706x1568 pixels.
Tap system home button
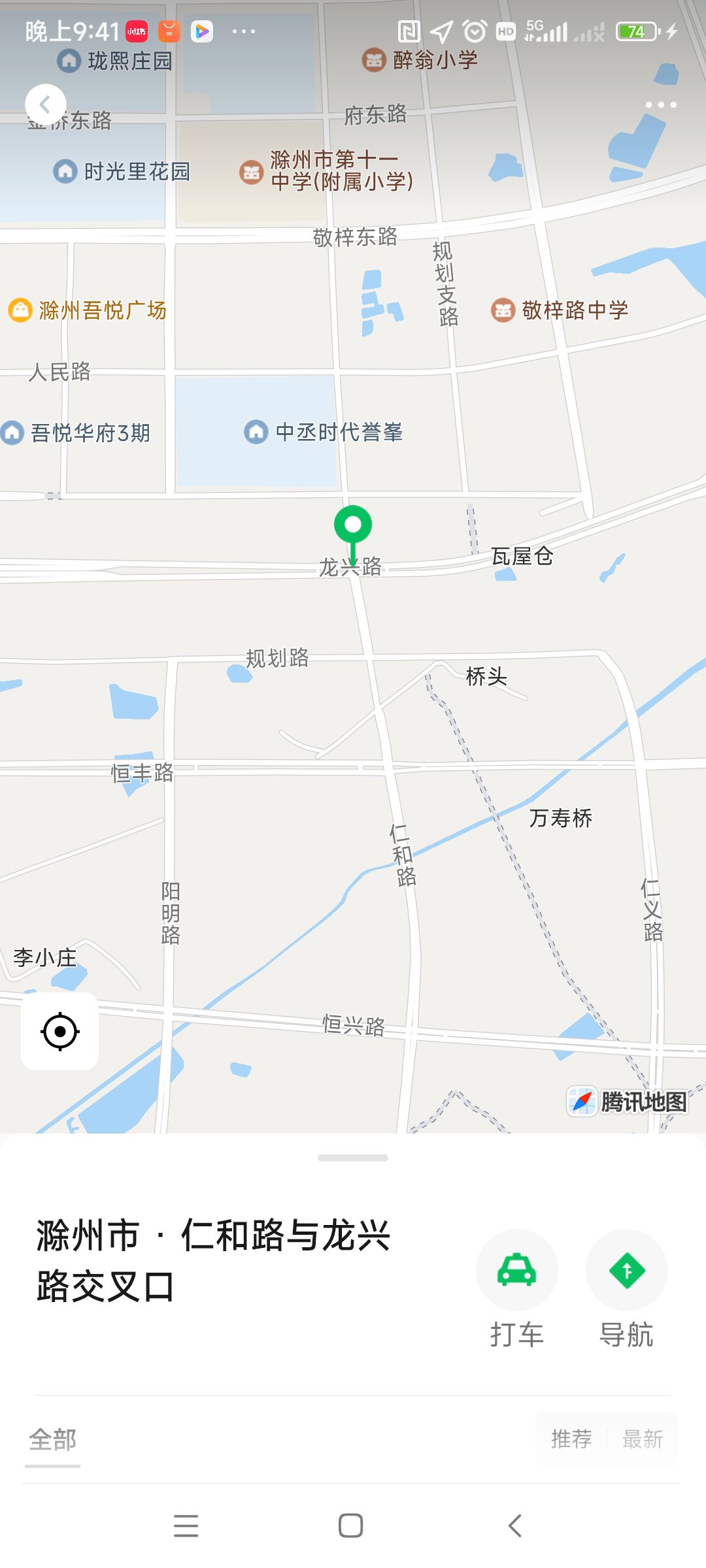pyautogui.click(x=351, y=1526)
